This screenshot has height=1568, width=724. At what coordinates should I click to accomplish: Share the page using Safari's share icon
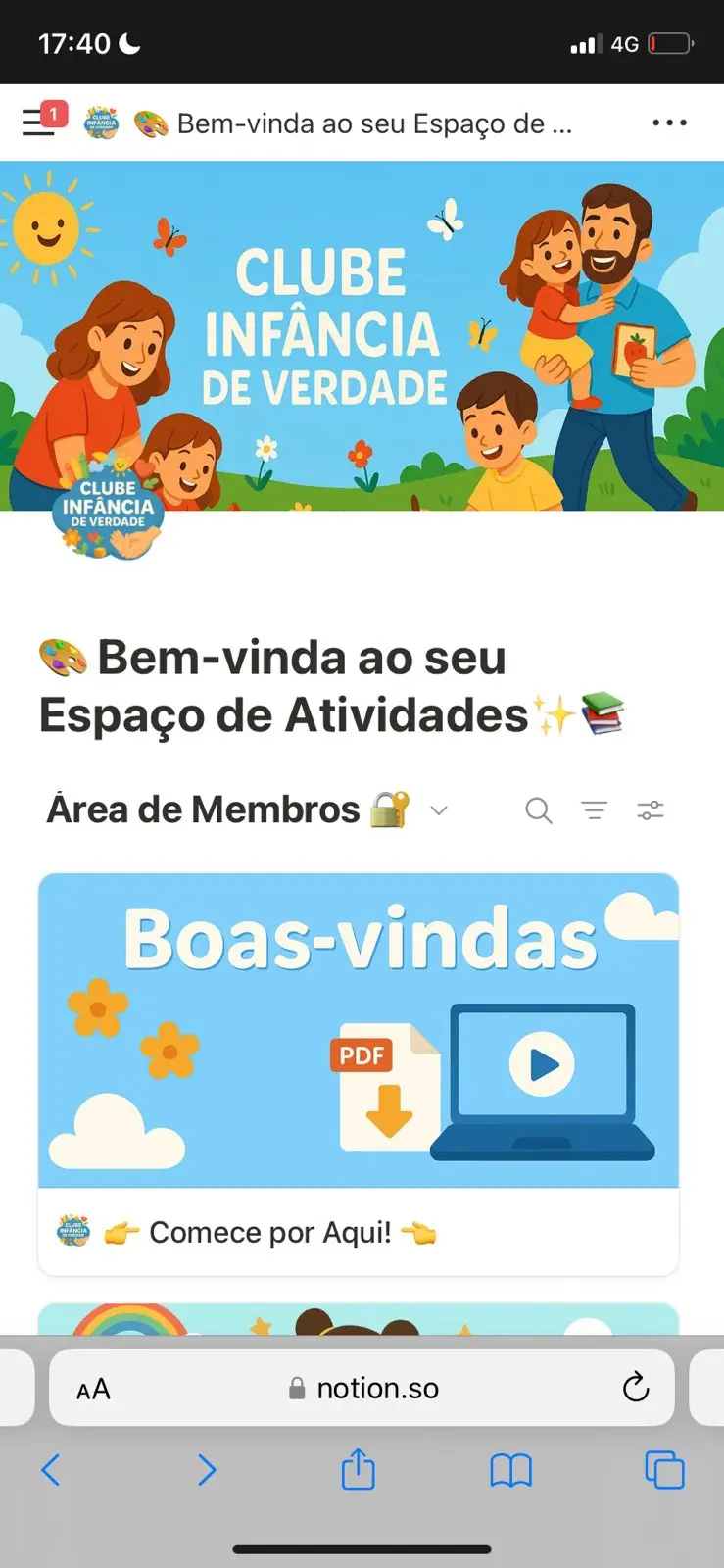click(x=359, y=1470)
